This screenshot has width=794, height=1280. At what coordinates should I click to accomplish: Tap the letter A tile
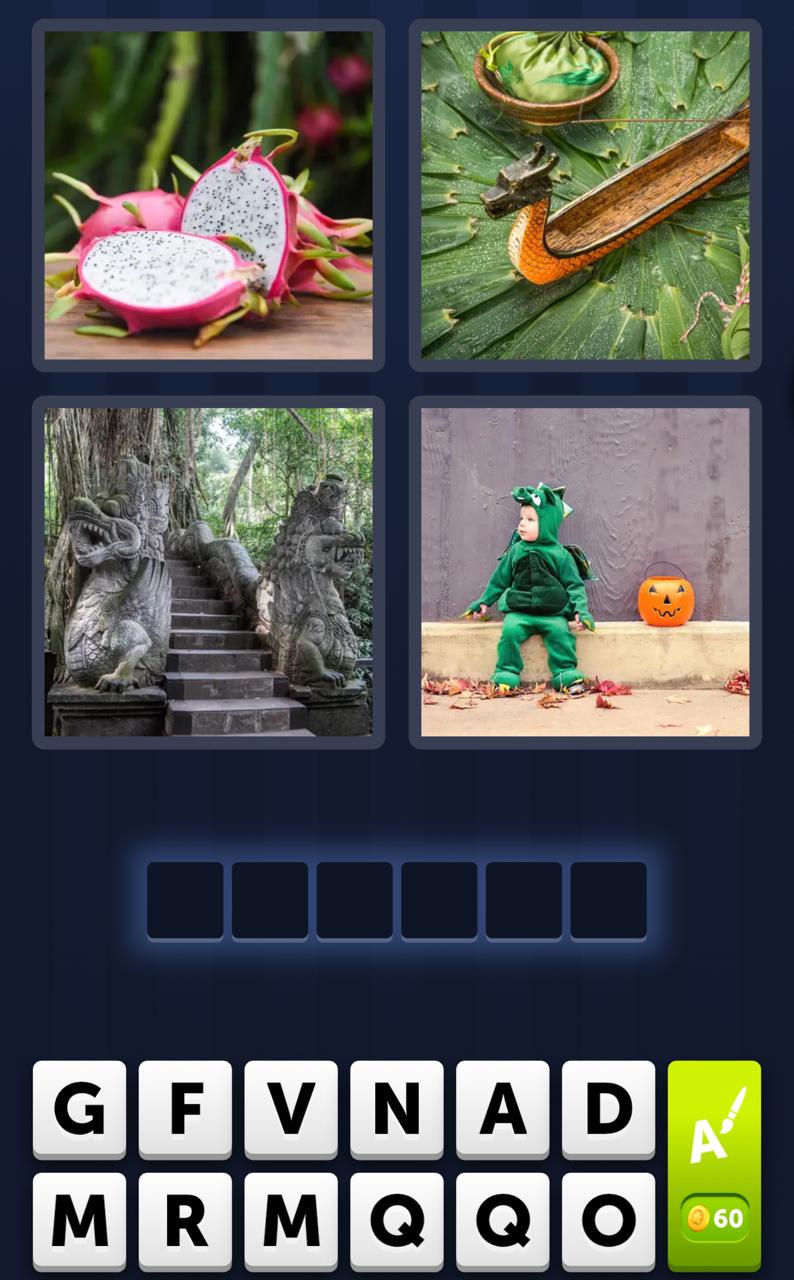tap(503, 1108)
